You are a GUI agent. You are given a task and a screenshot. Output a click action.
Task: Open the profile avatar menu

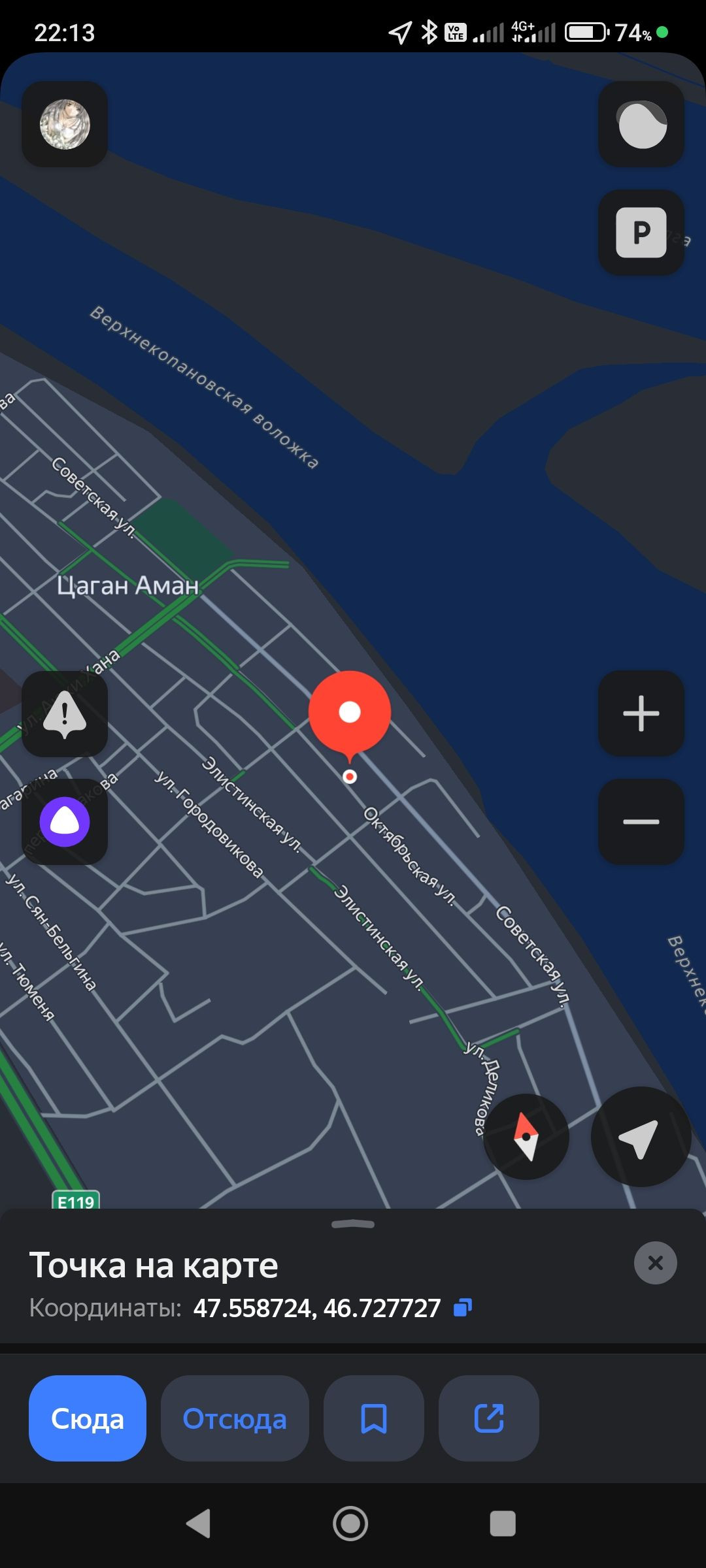click(65, 124)
